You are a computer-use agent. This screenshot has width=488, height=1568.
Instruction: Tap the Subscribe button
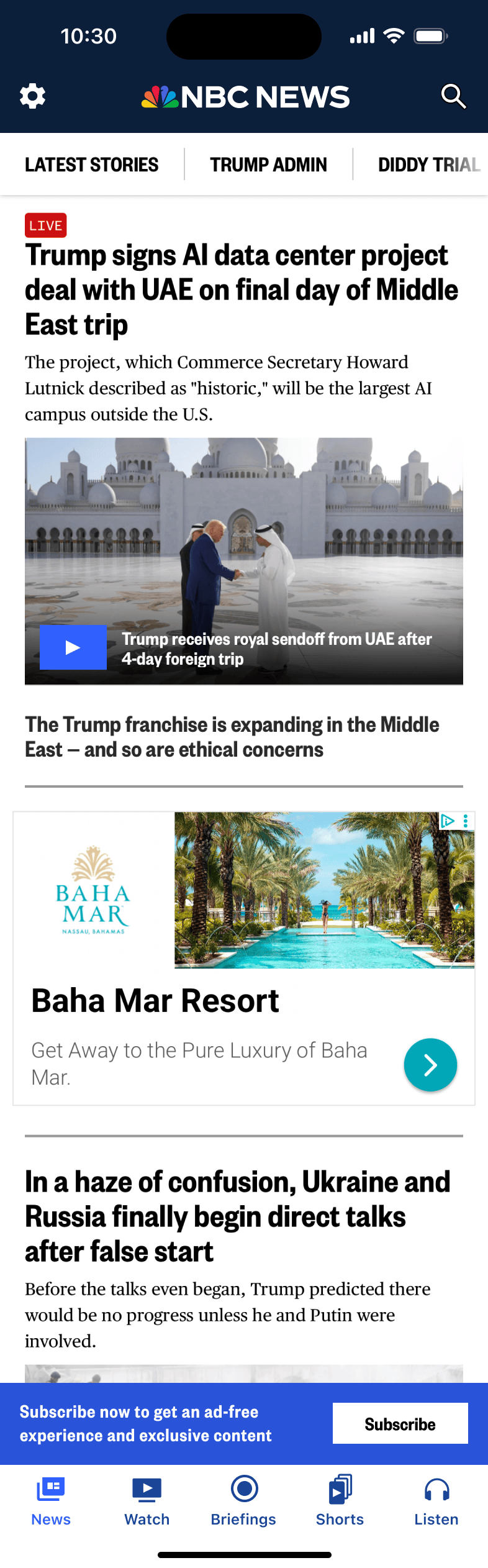[x=400, y=1423]
